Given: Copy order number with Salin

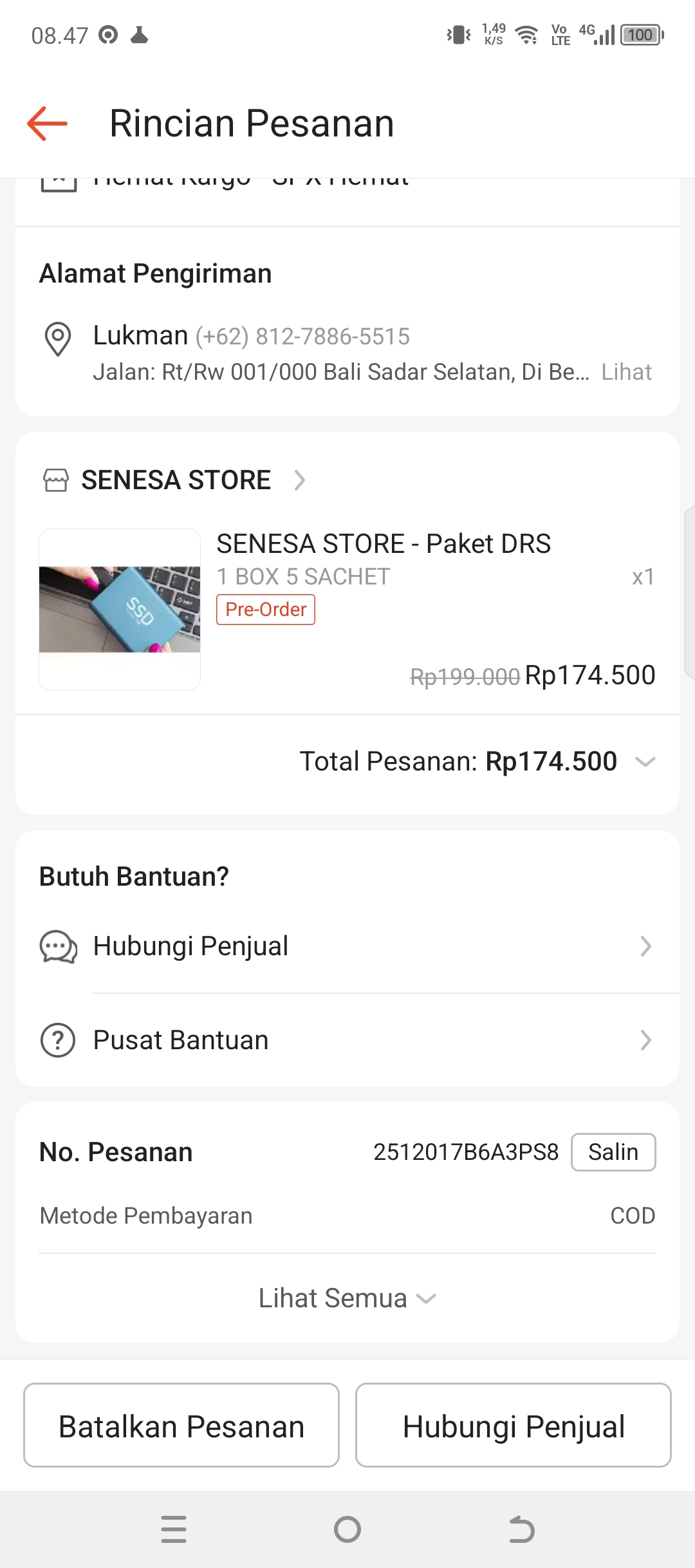Looking at the screenshot, I should click(613, 1152).
